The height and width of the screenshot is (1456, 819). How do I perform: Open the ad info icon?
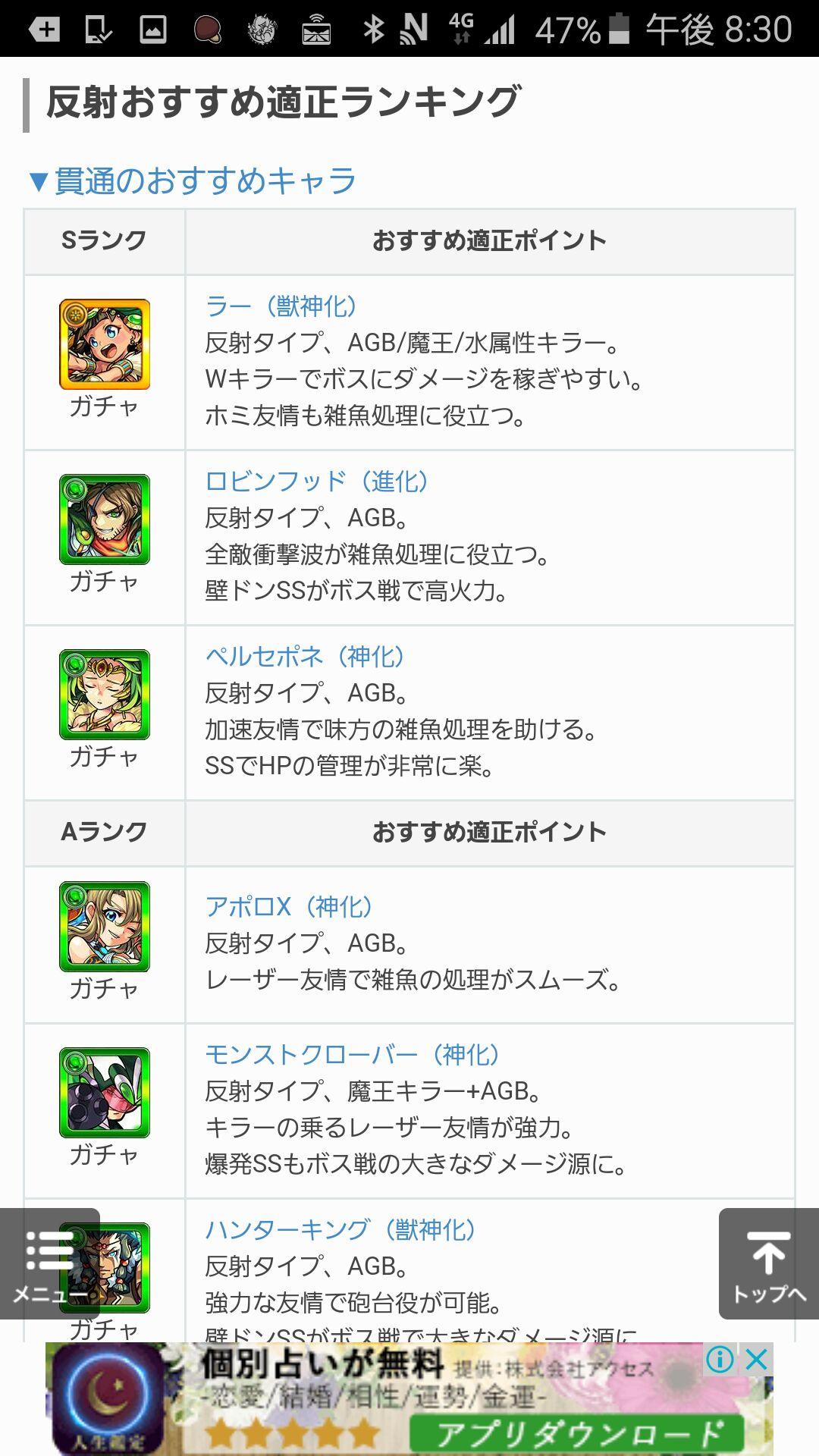click(720, 1360)
